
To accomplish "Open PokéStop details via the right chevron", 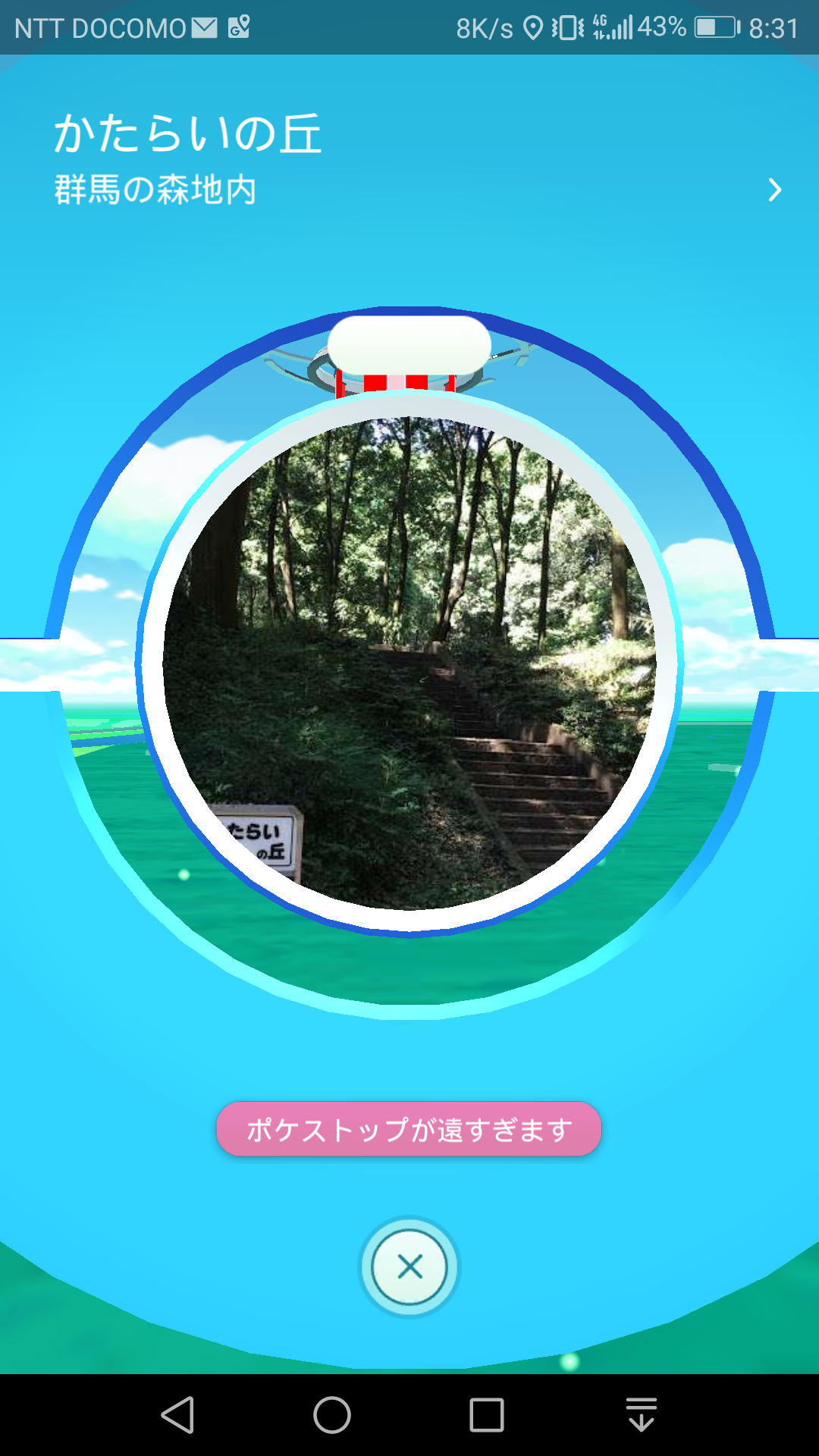I will coord(774,190).
